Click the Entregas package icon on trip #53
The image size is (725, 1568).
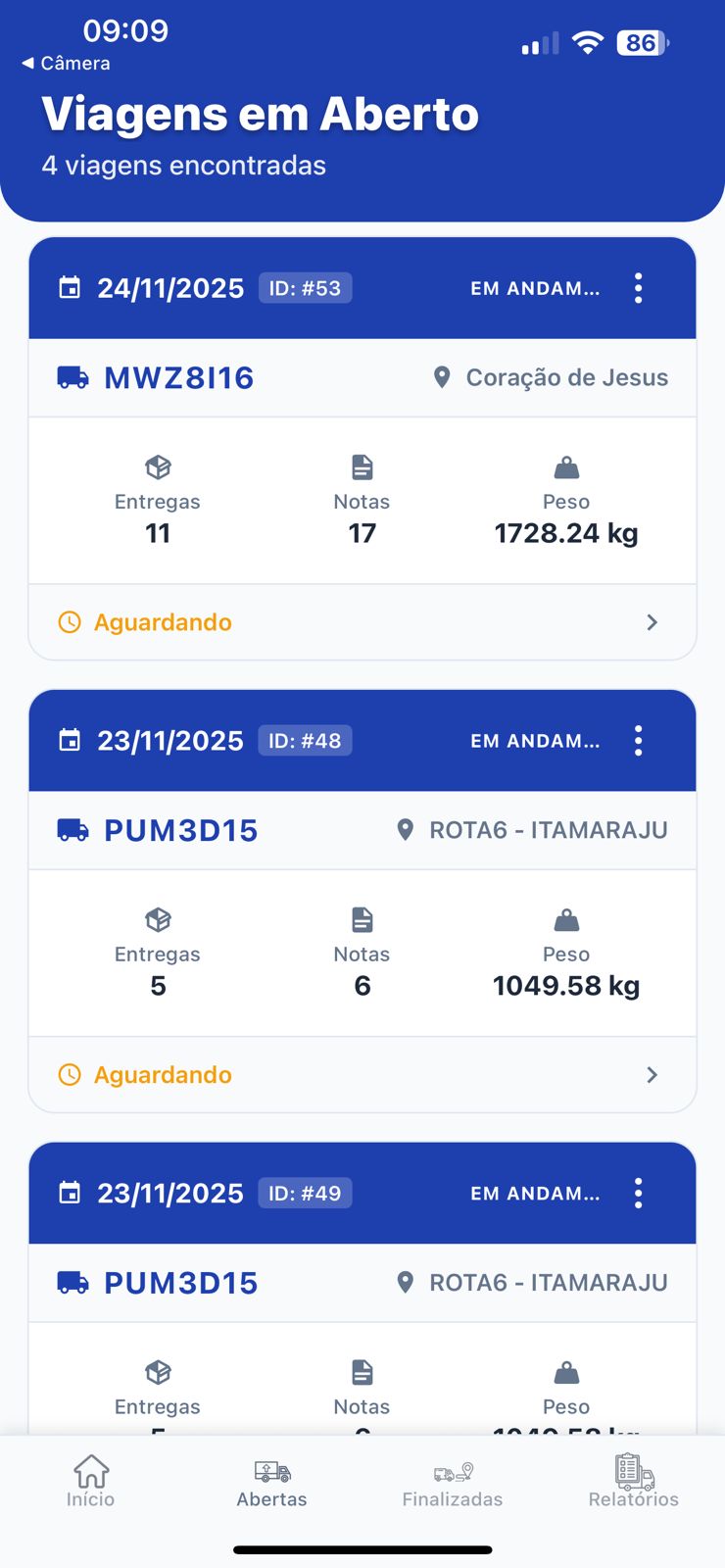pyautogui.click(x=157, y=467)
